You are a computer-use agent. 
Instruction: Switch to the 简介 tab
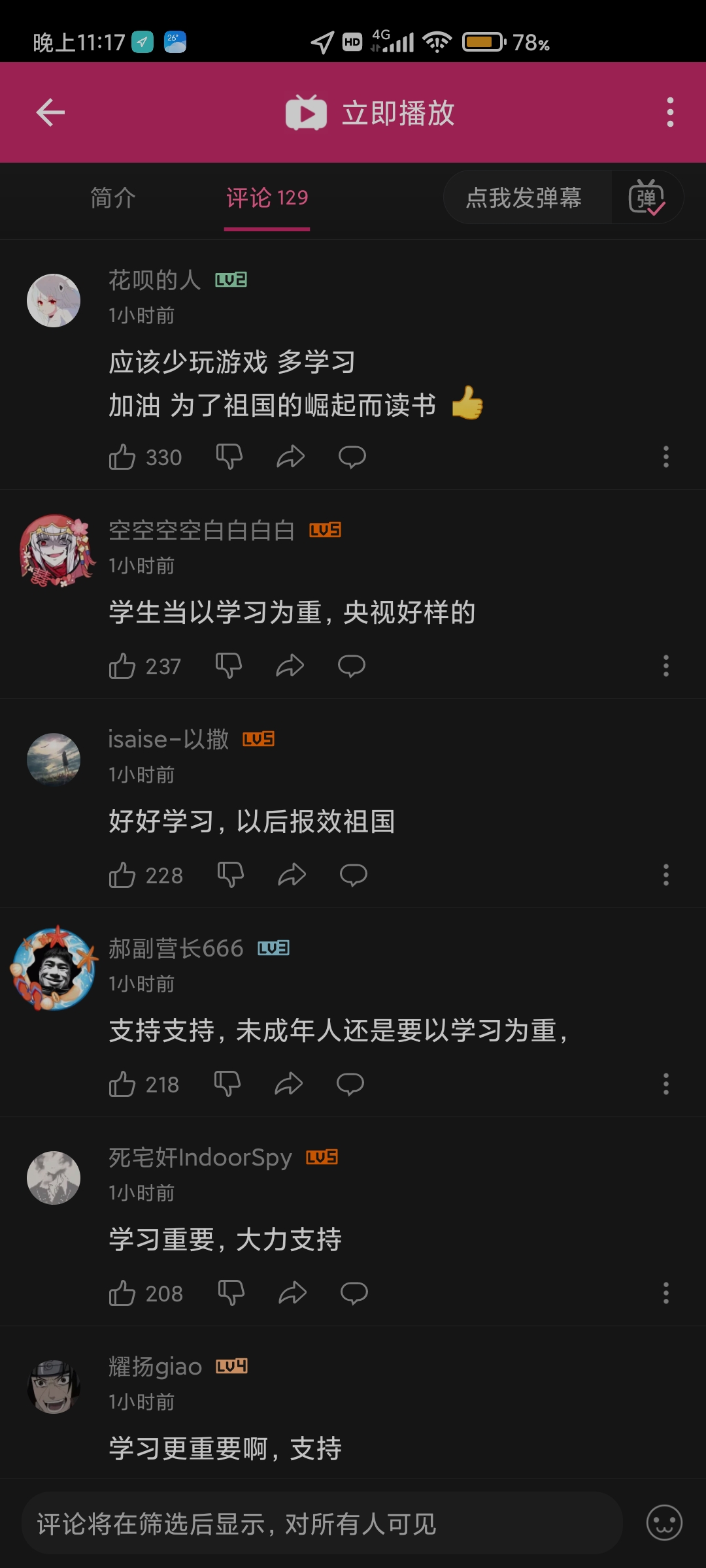(x=113, y=197)
